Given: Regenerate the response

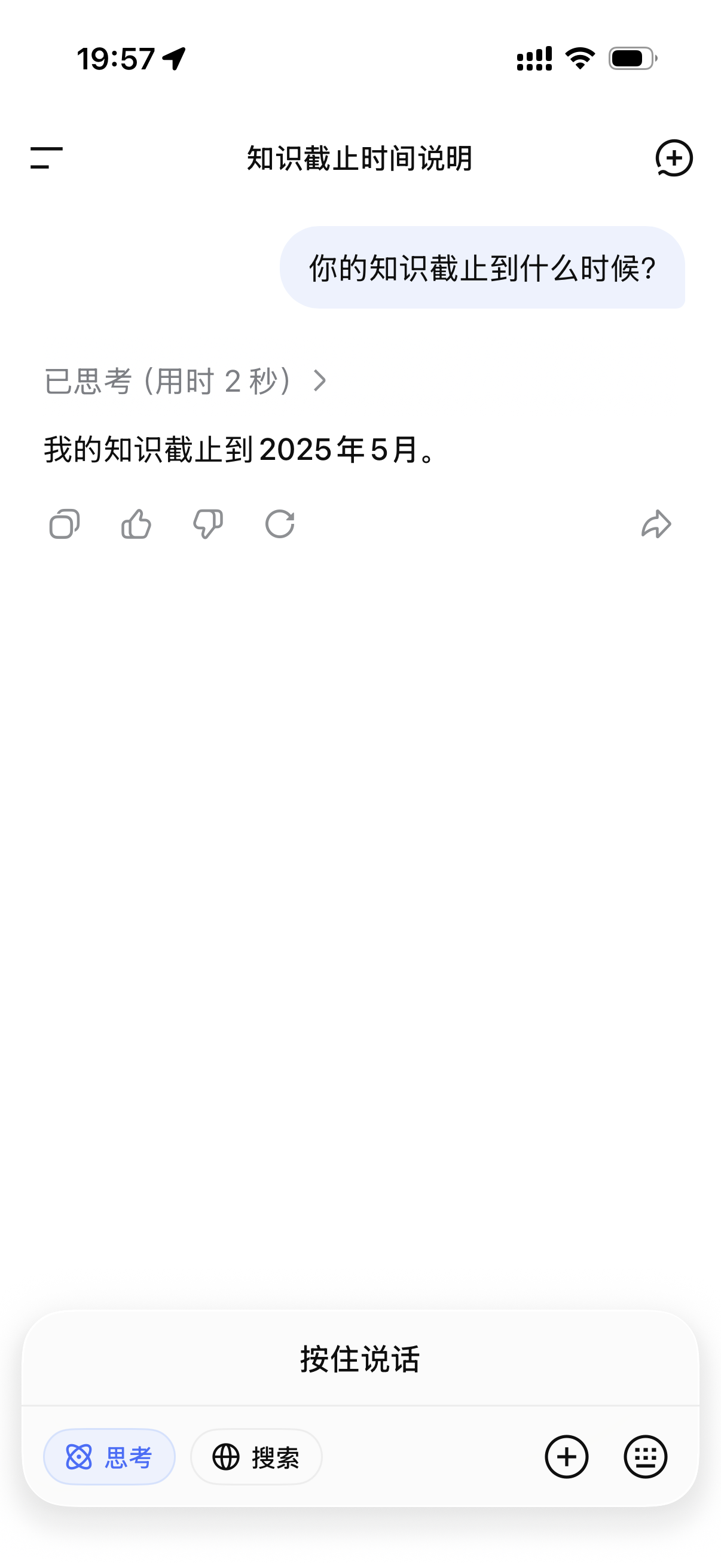Looking at the screenshot, I should (x=280, y=524).
